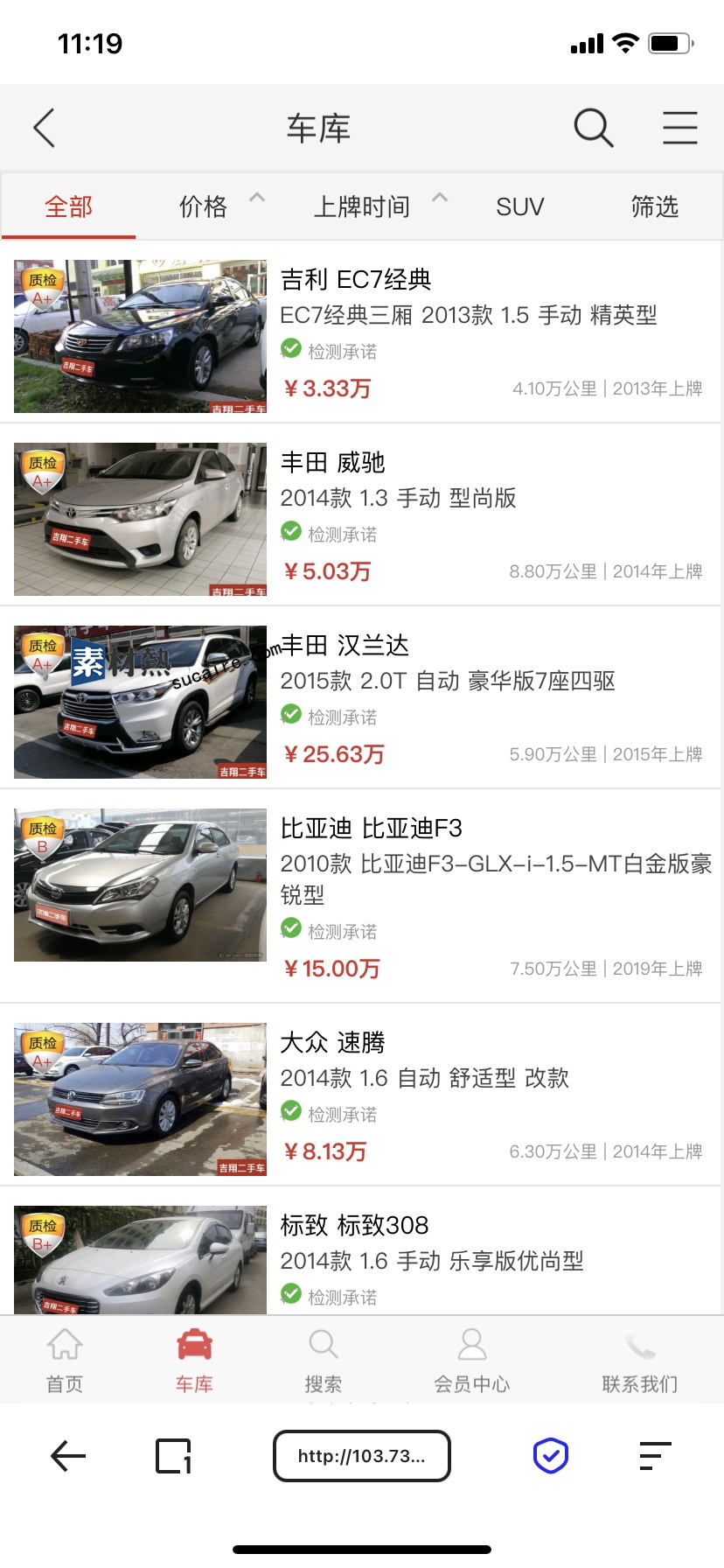The height and width of the screenshot is (1568, 724).
Task: Tap the browser URL address box
Action: tap(361, 1456)
